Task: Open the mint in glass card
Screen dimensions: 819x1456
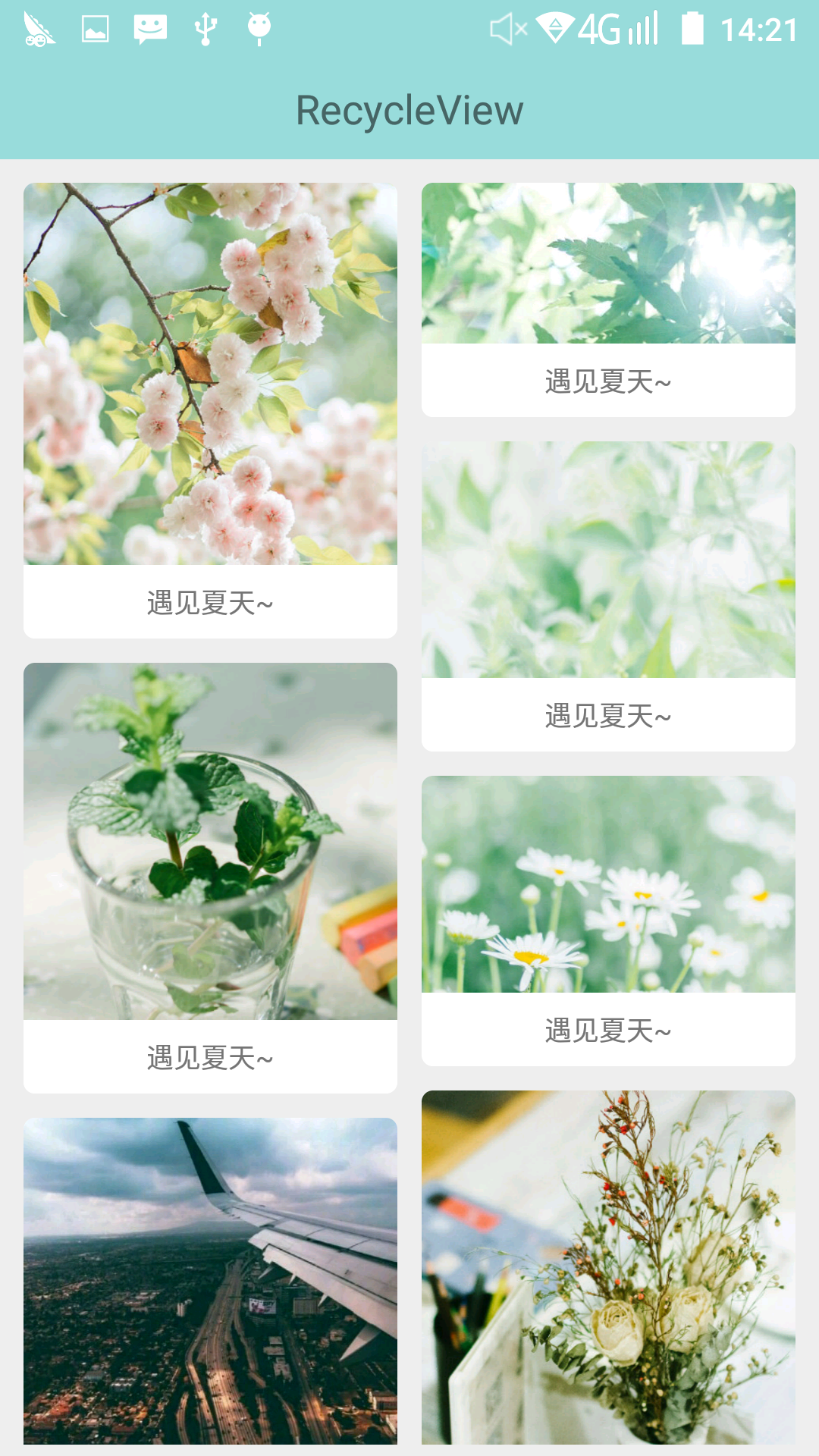Action: tap(210, 877)
